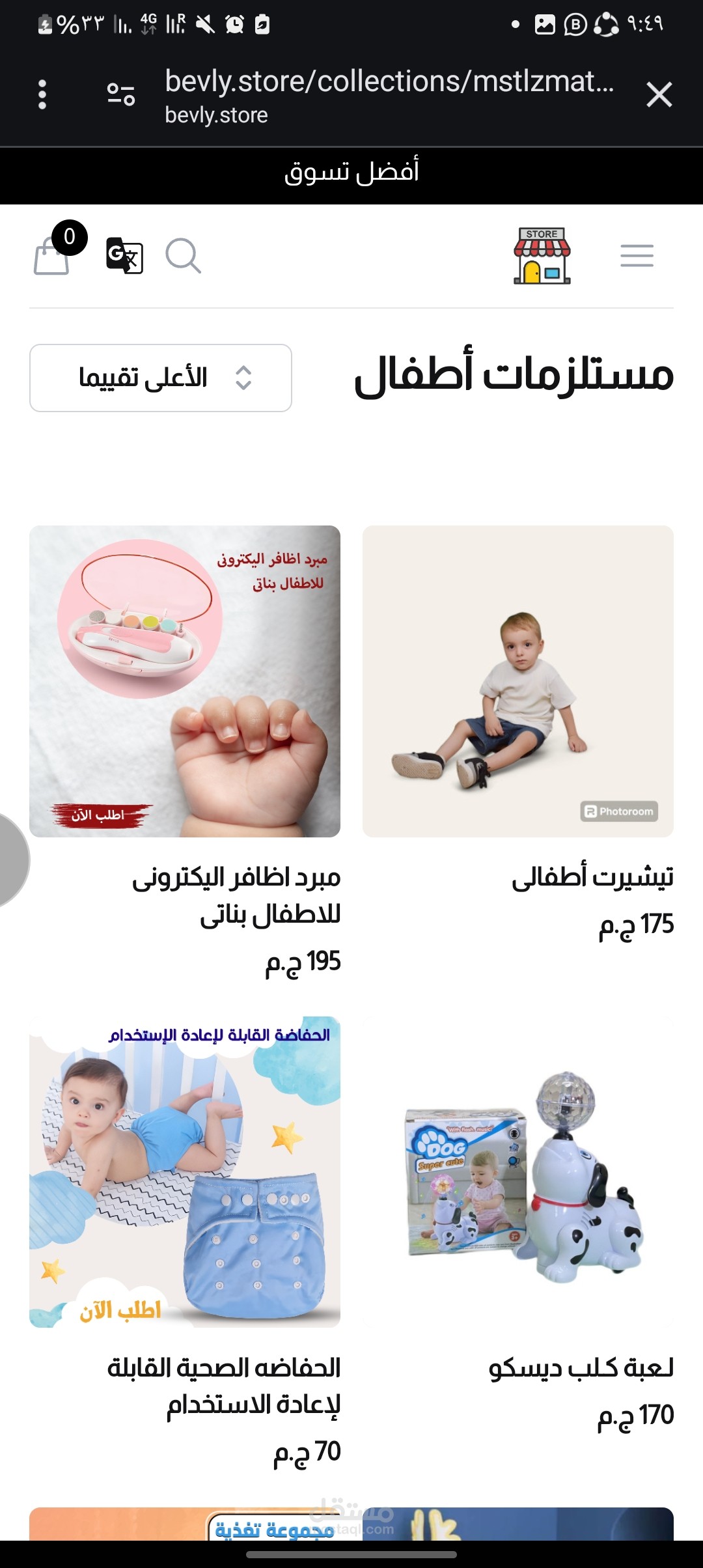Open the hamburger navigation menu
This screenshot has height=1568, width=703.
tap(637, 255)
